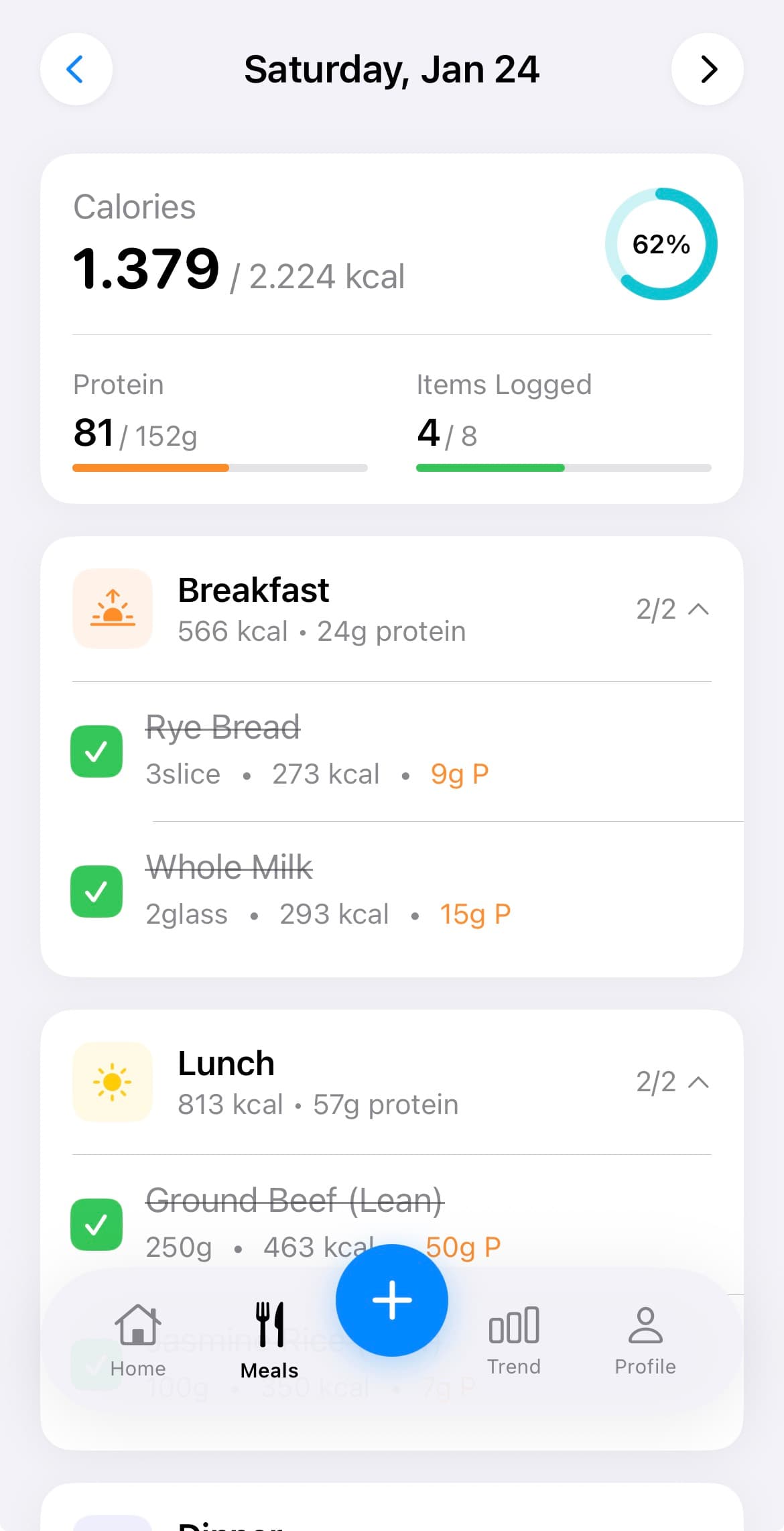
Task: Uncheck the Rye Bread item
Action: pos(96,750)
